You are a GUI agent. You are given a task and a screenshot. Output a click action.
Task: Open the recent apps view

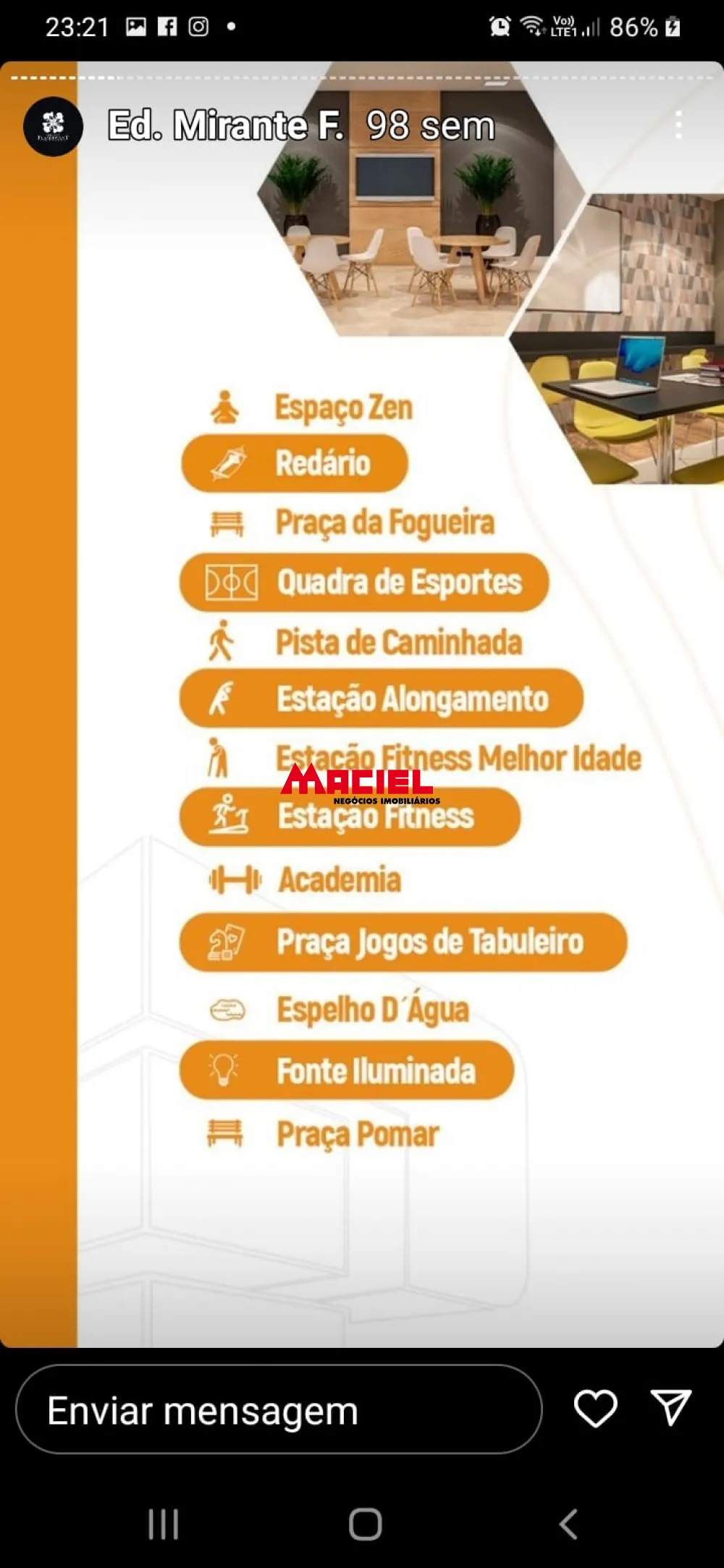(x=163, y=1524)
